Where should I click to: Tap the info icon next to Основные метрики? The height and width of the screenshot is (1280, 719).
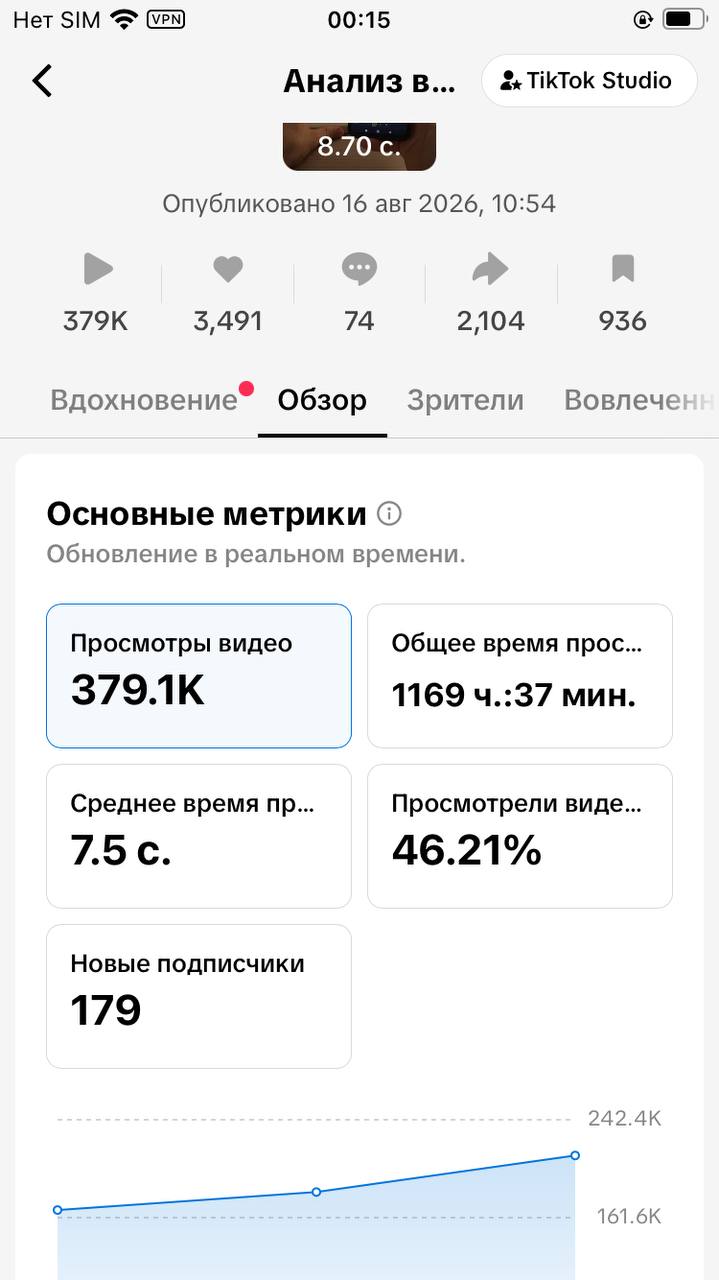click(x=389, y=514)
